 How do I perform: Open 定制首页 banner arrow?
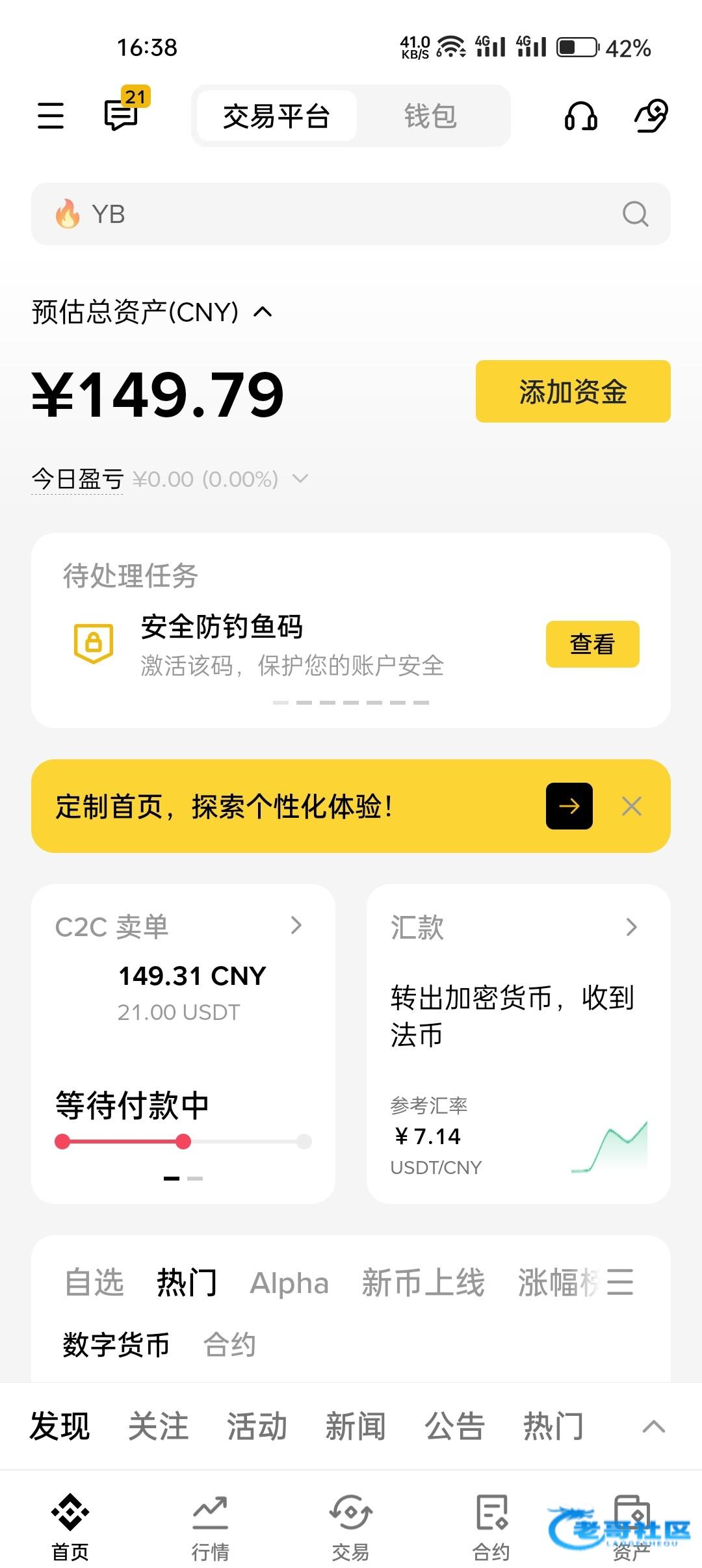(569, 806)
